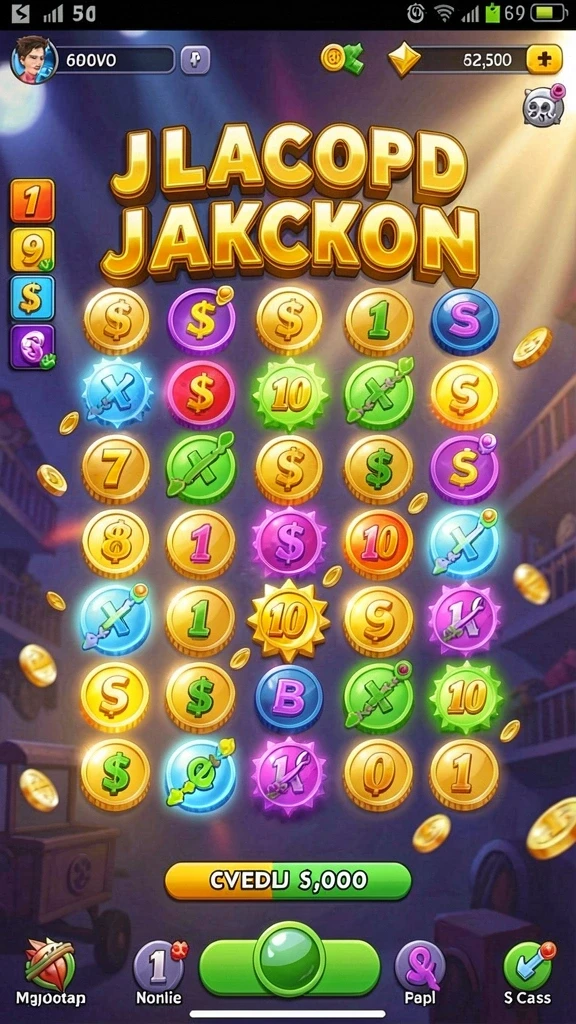
Task: Select the blue dollar booster on the left
Action: click(32, 298)
